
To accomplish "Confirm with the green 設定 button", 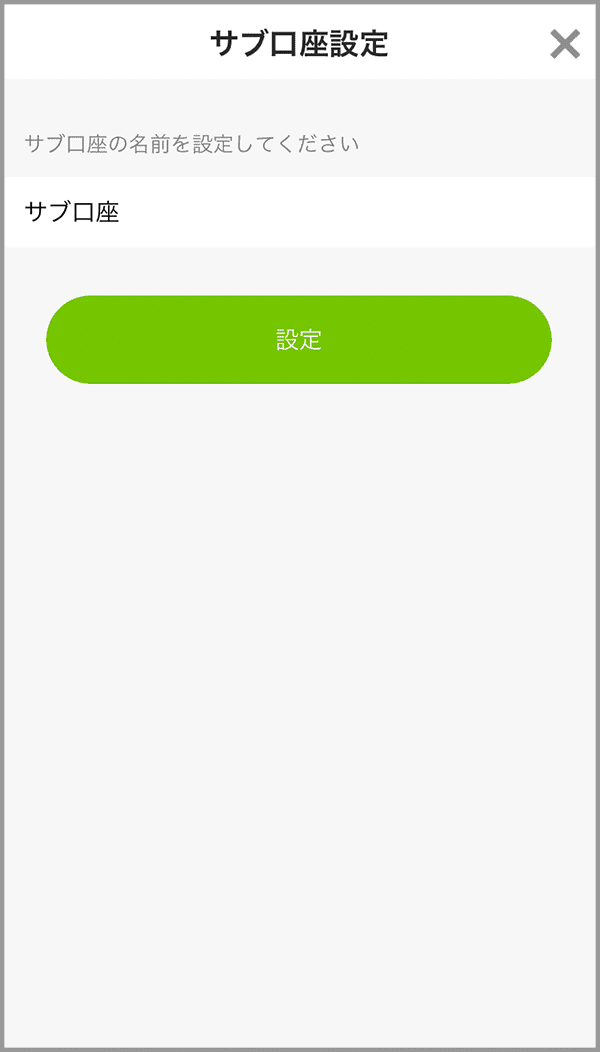I will coord(299,339).
